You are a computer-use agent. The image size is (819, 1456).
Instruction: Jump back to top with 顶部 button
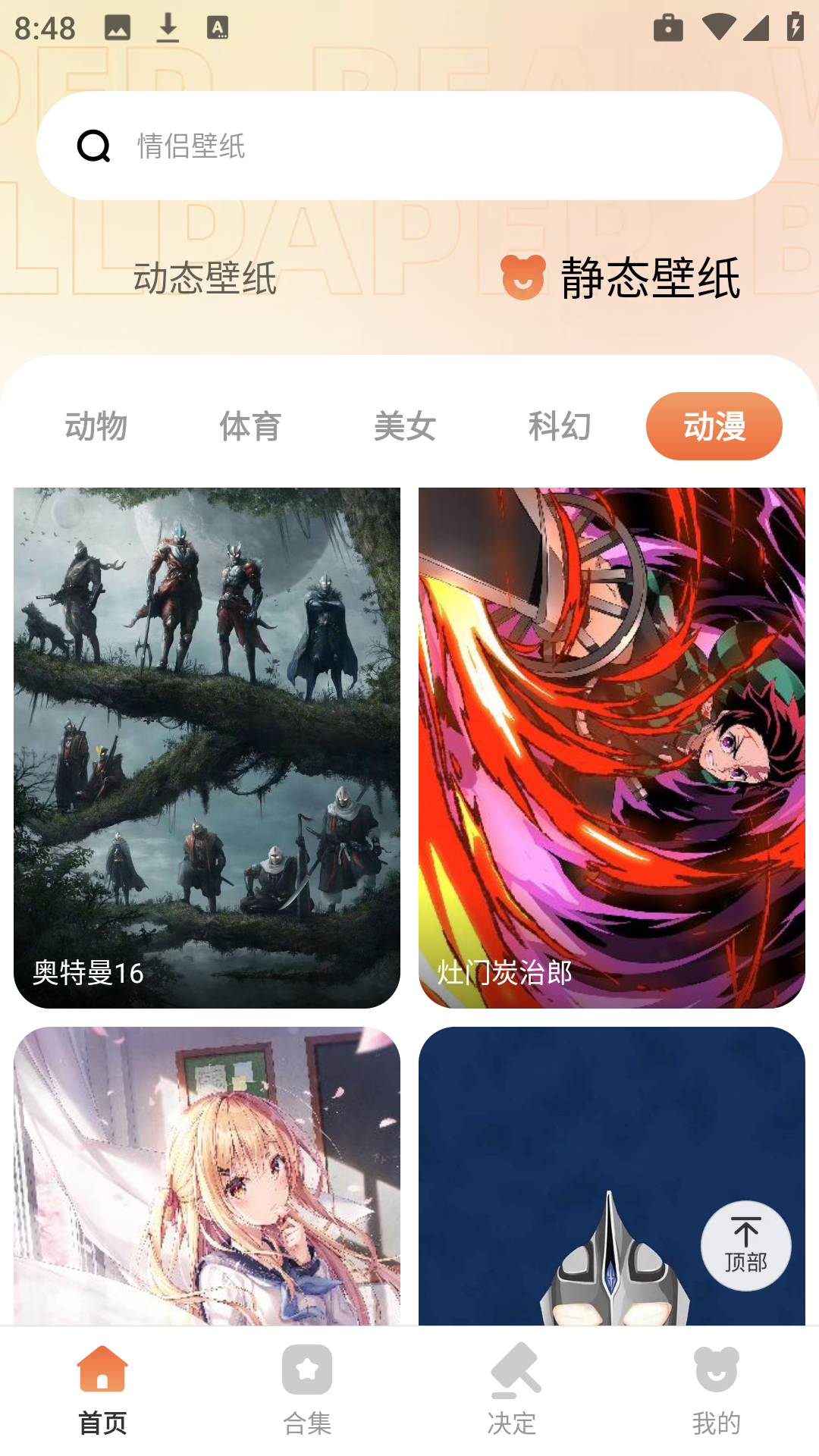[x=746, y=1246]
